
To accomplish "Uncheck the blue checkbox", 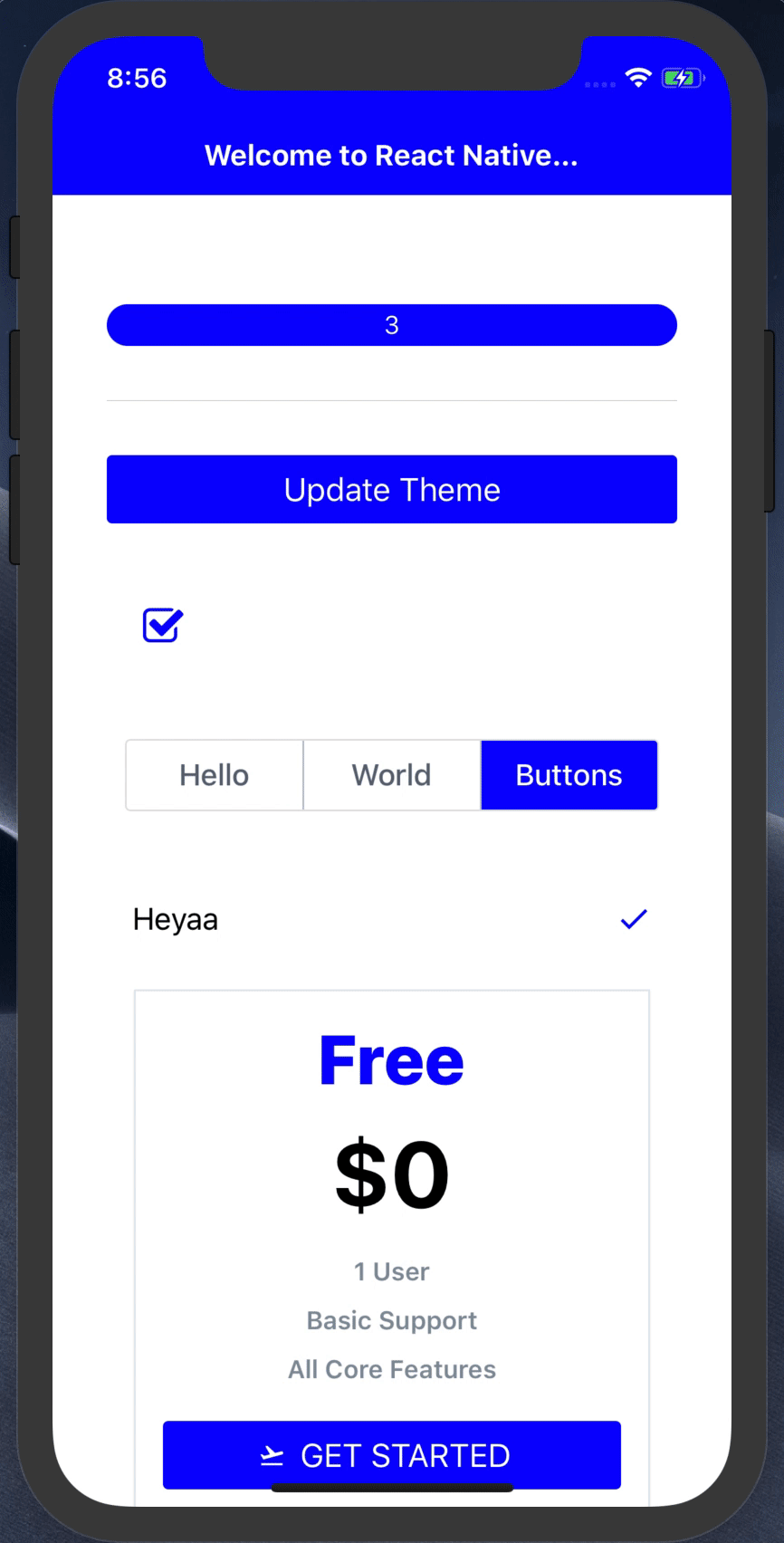I will tap(163, 625).
